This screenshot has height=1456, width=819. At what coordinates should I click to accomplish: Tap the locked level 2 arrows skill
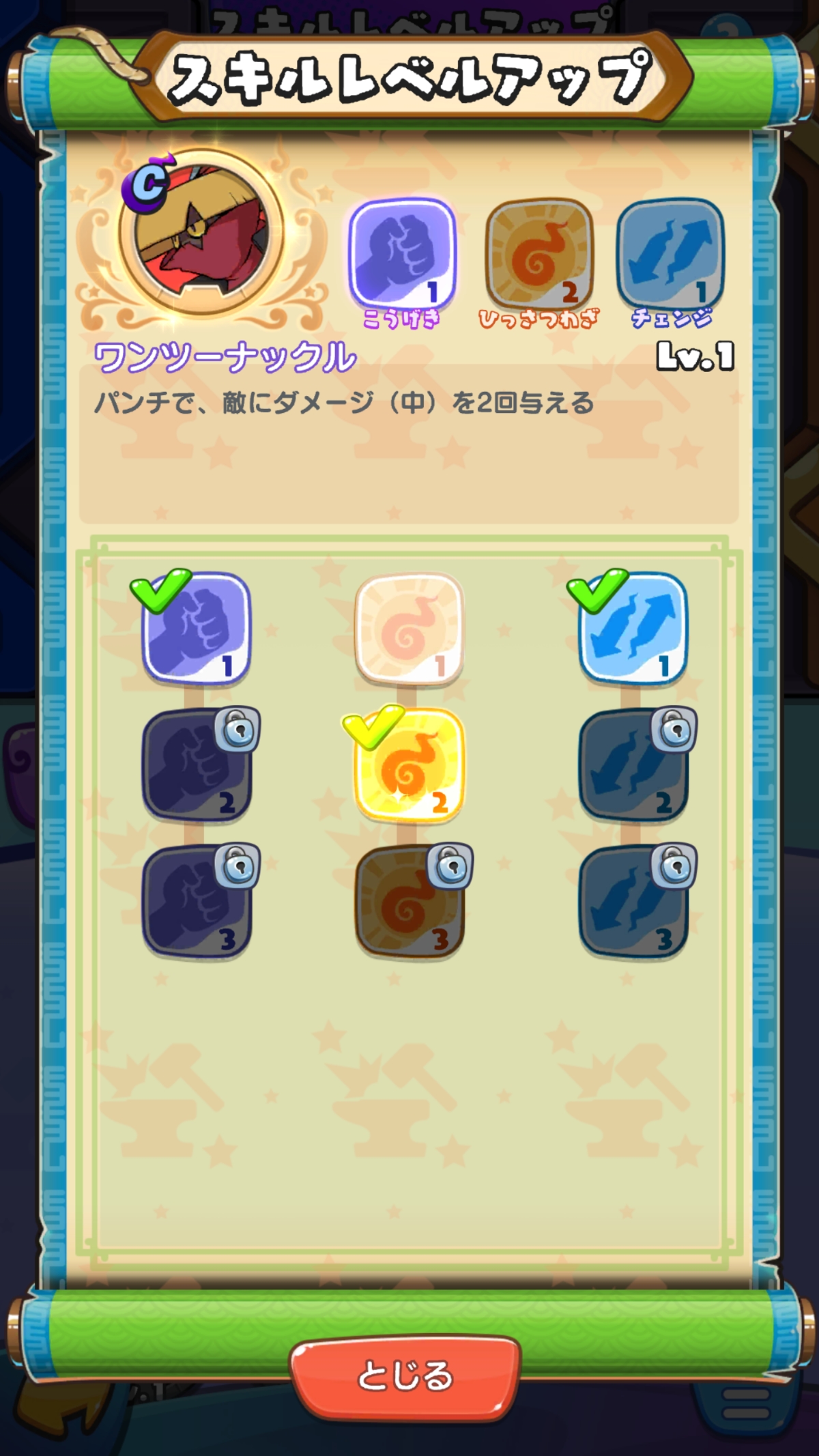click(633, 765)
